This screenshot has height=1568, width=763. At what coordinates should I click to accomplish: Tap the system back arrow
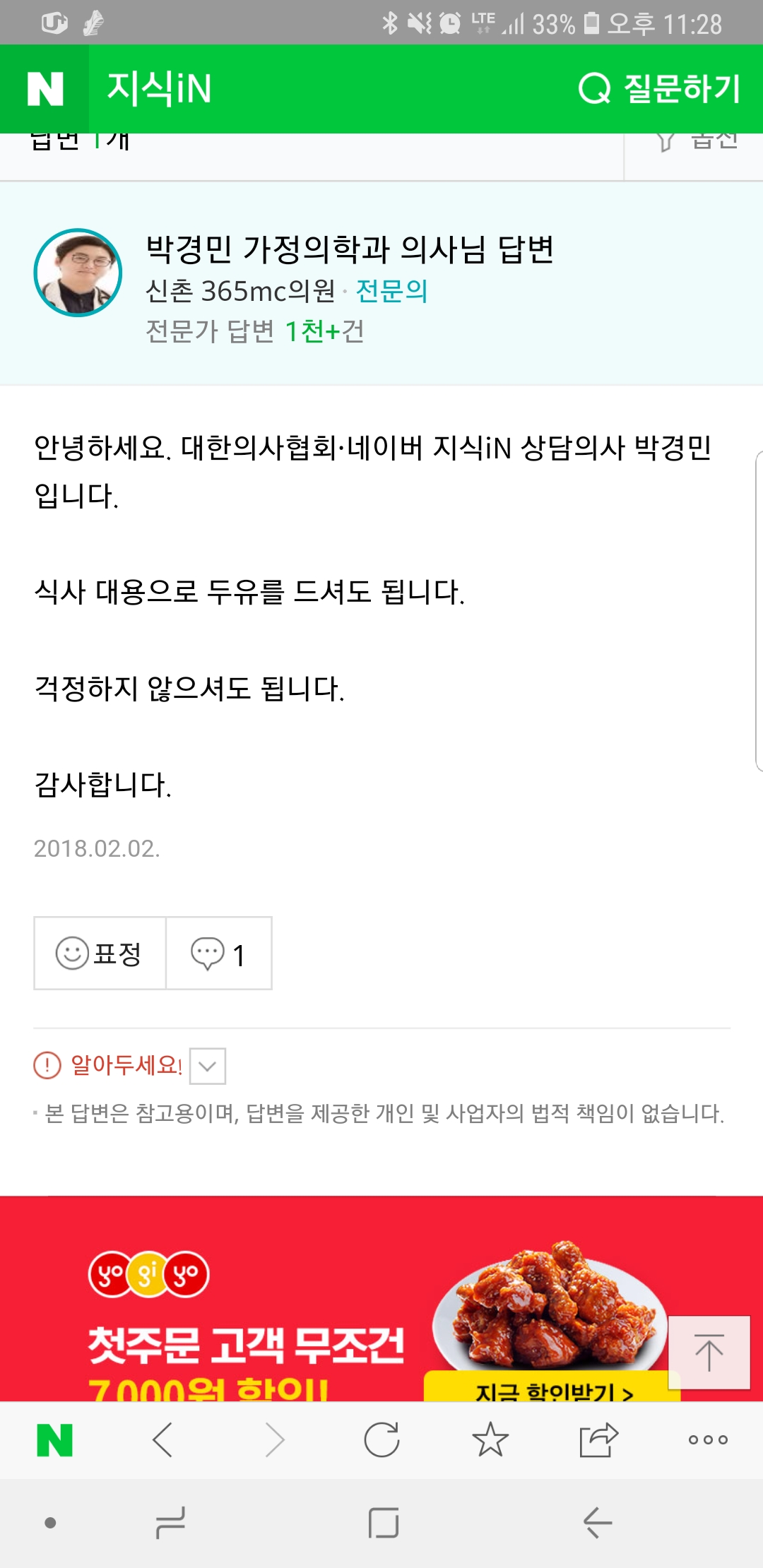(598, 1522)
